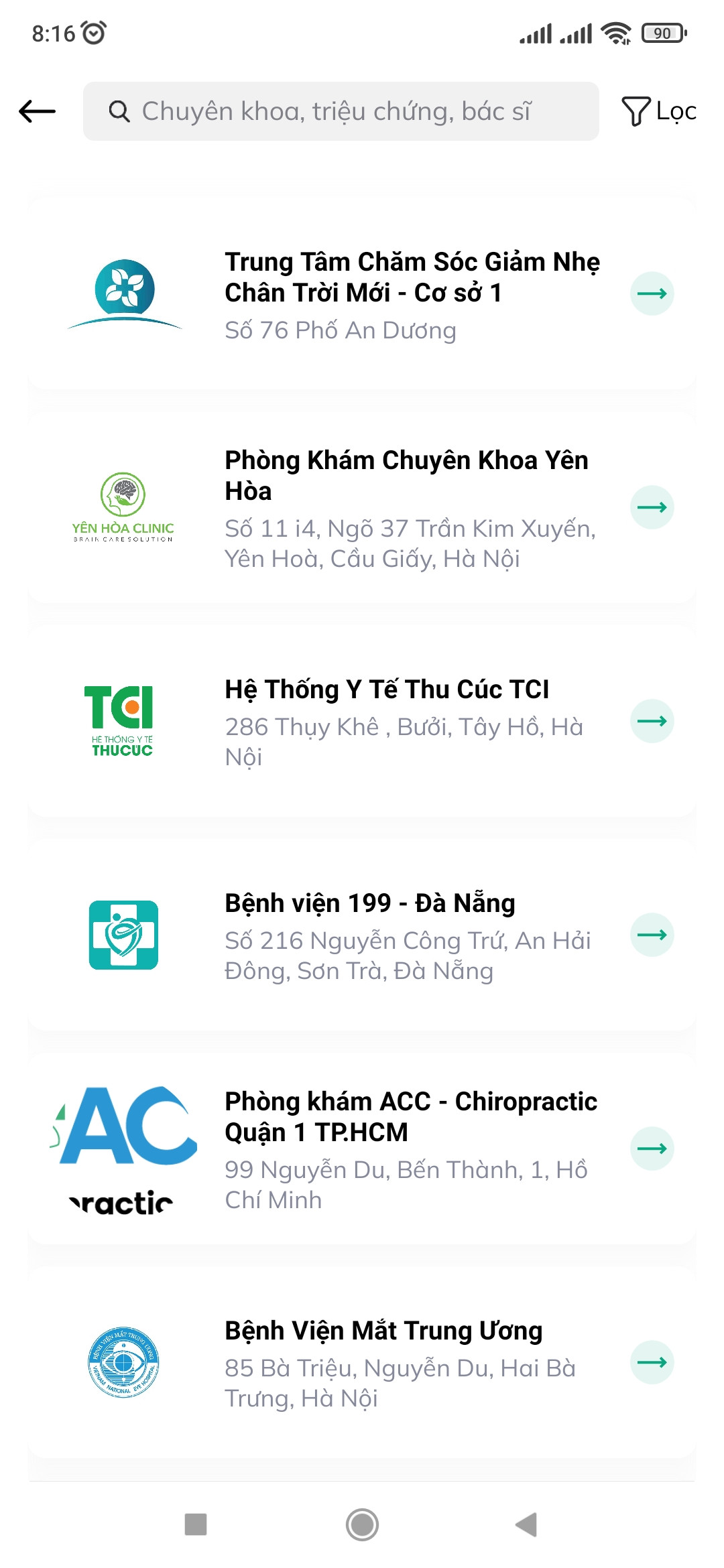This screenshot has width=724, height=1568.
Task: Go to the Android home screen
Action: [x=362, y=1525]
